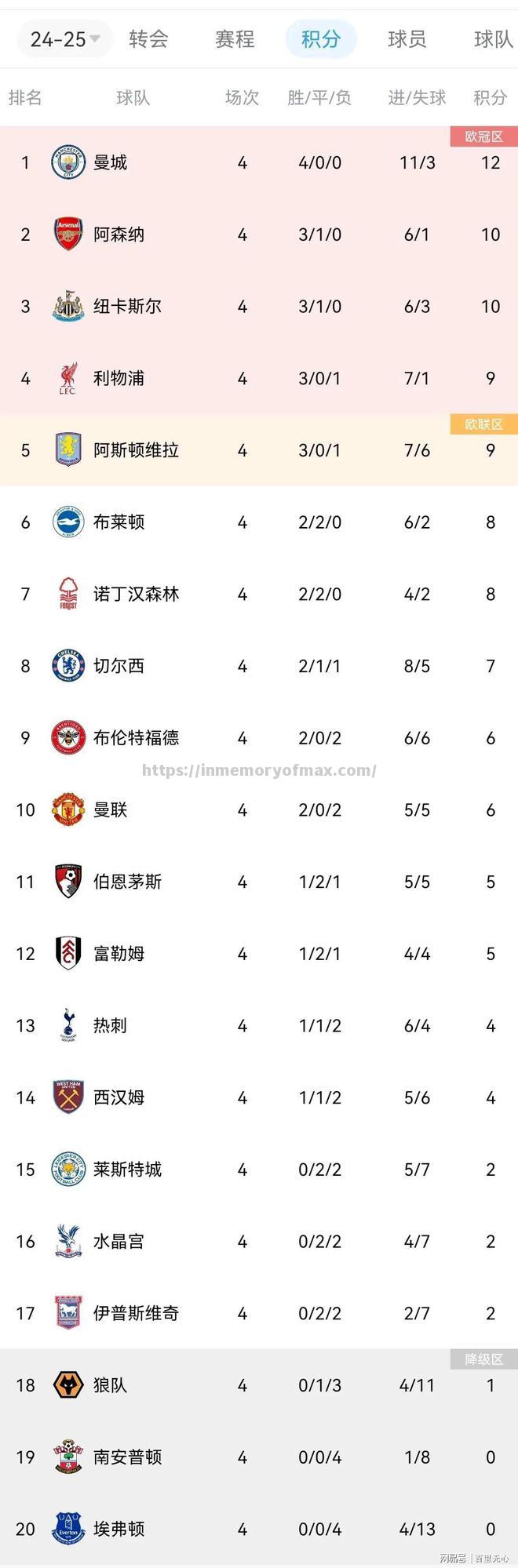The image size is (518, 1568).
Task: Open the 布莱顿 team row
Action: click(x=119, y=522)
